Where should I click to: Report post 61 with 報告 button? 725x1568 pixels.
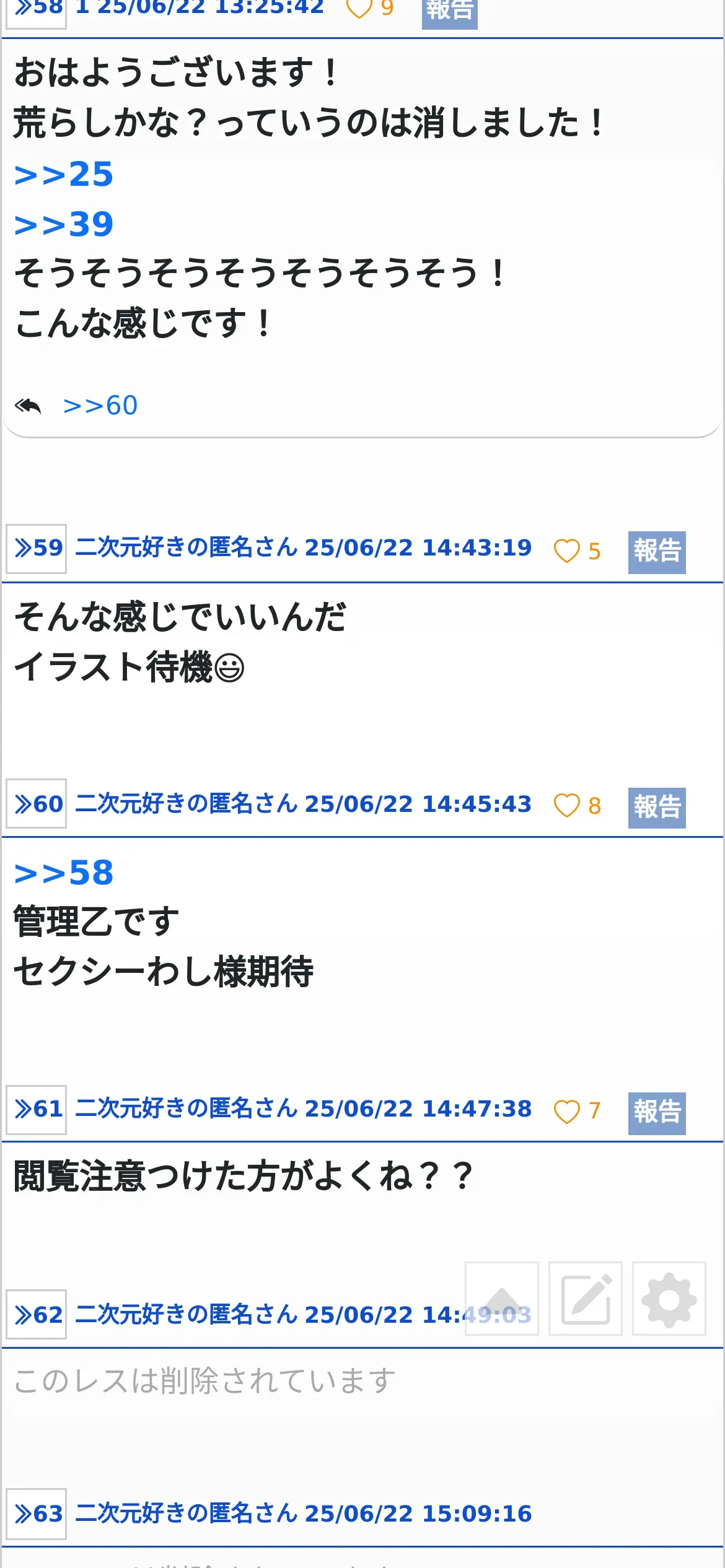(656, 1112)
